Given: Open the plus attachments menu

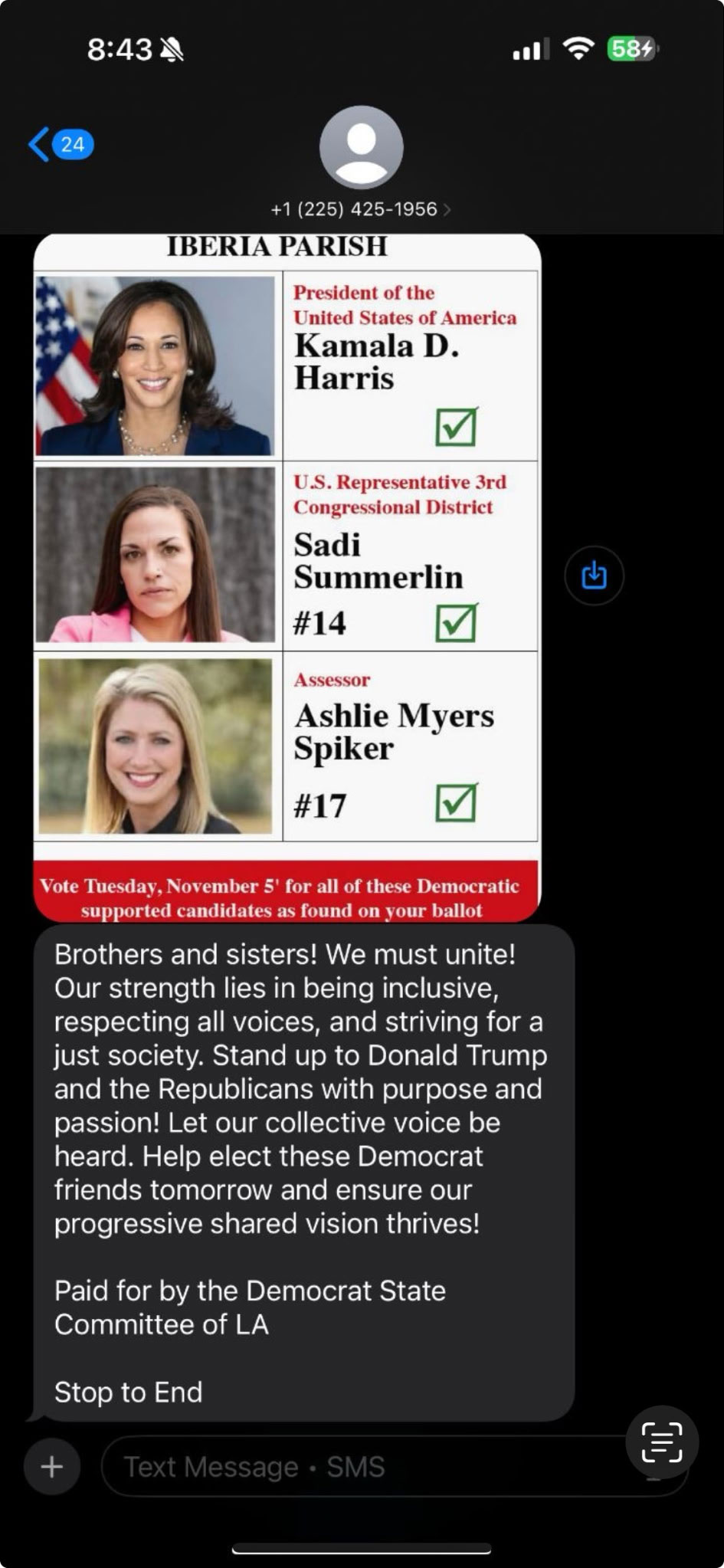Looking at the screenshot, I should [51, 1467].
